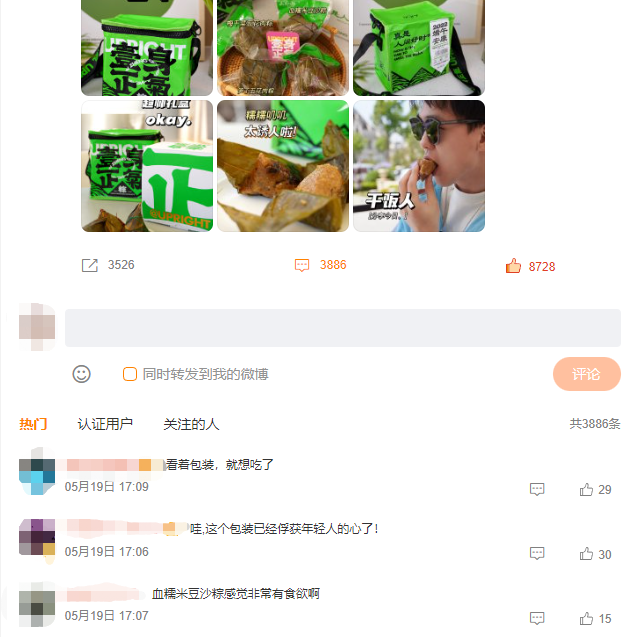Open the emoji picker

tap(82, 374)
